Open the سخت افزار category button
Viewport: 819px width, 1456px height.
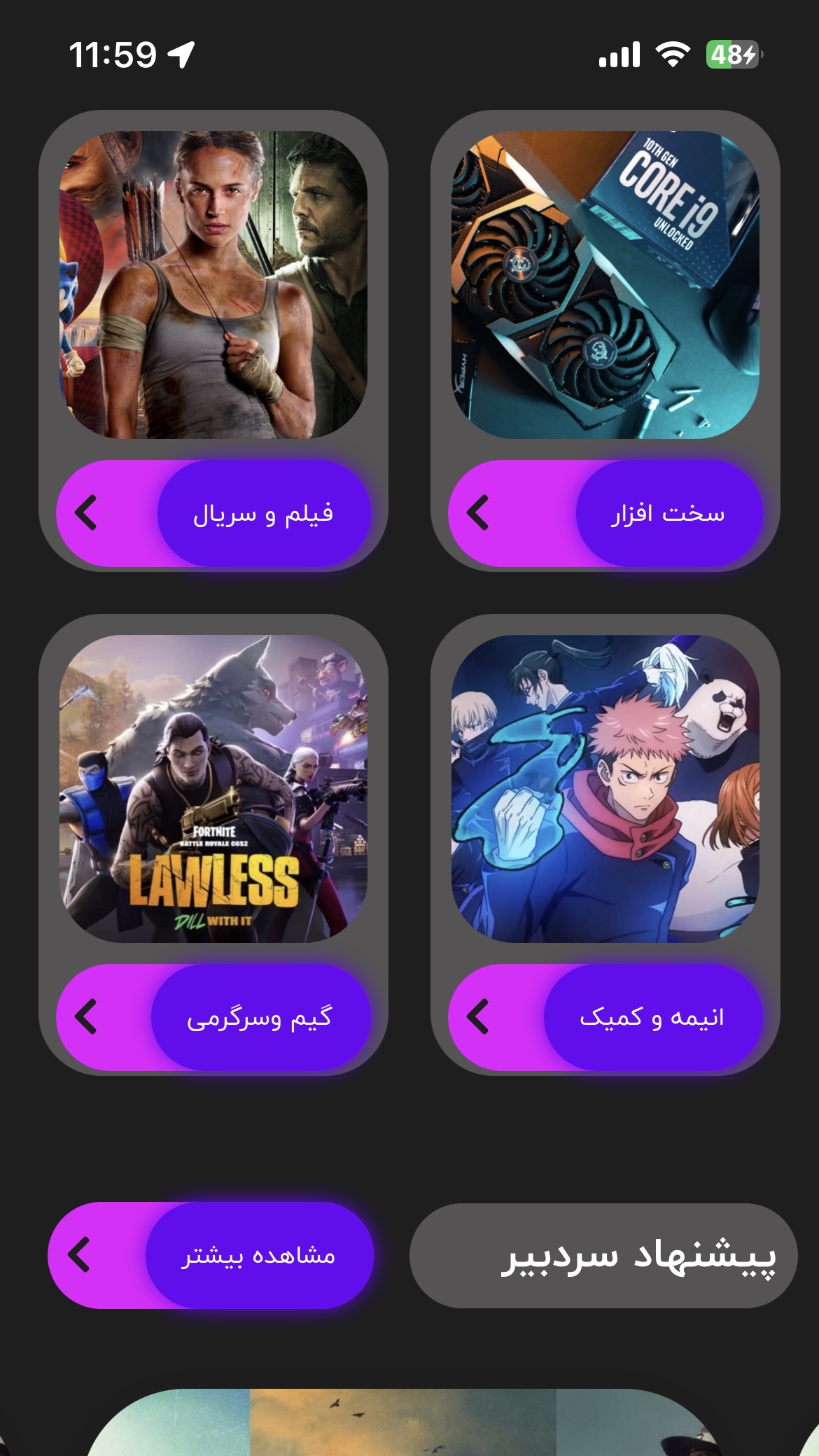[x=605, y=513]
